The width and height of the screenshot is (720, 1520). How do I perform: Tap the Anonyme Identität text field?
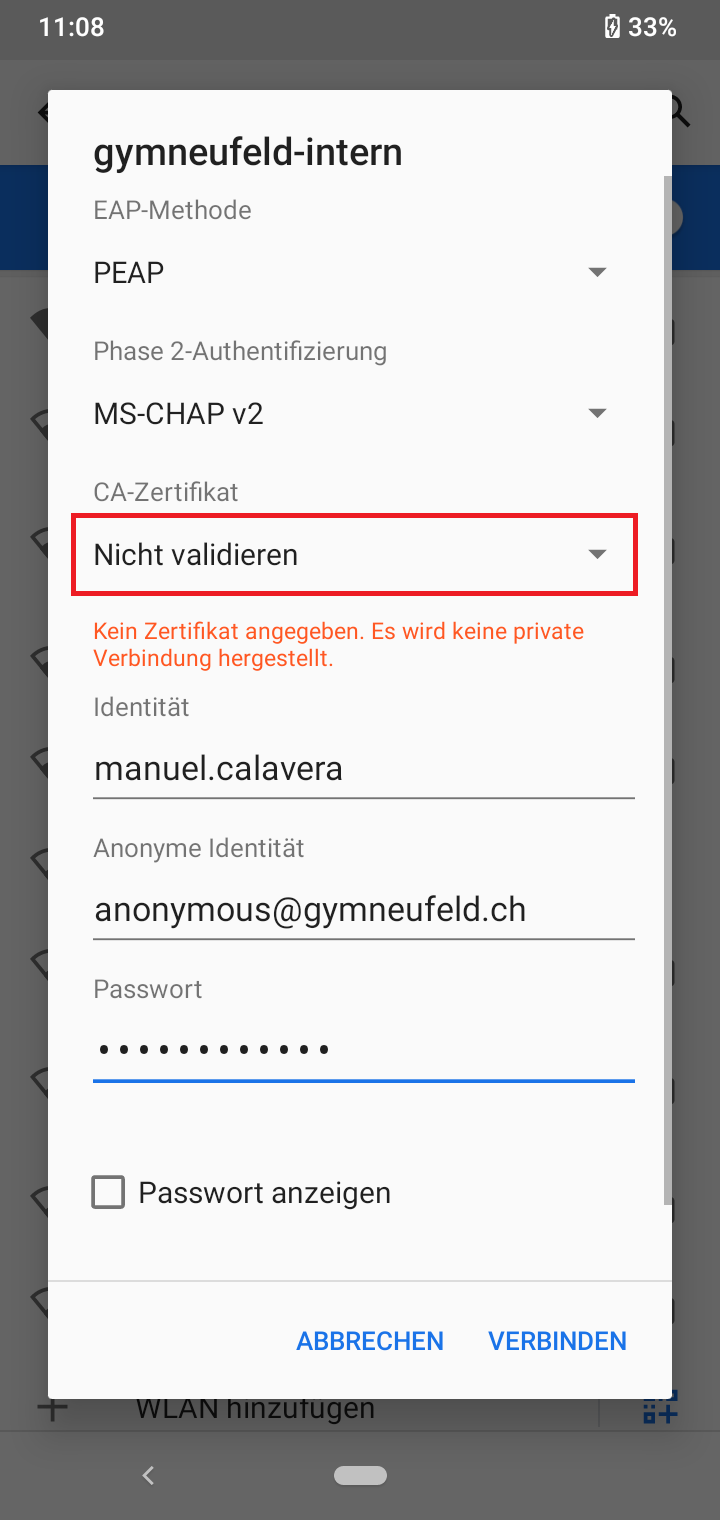pyautogui.click(x=362, y=910)
